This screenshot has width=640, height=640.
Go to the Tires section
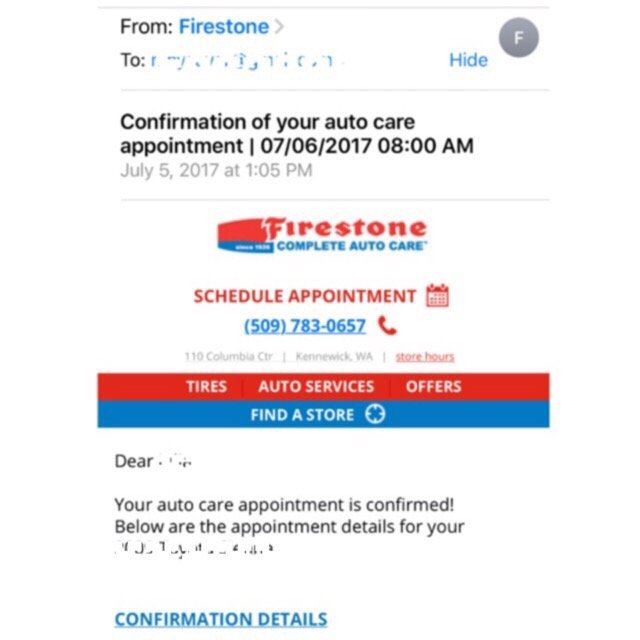click(x=206, y=386)
